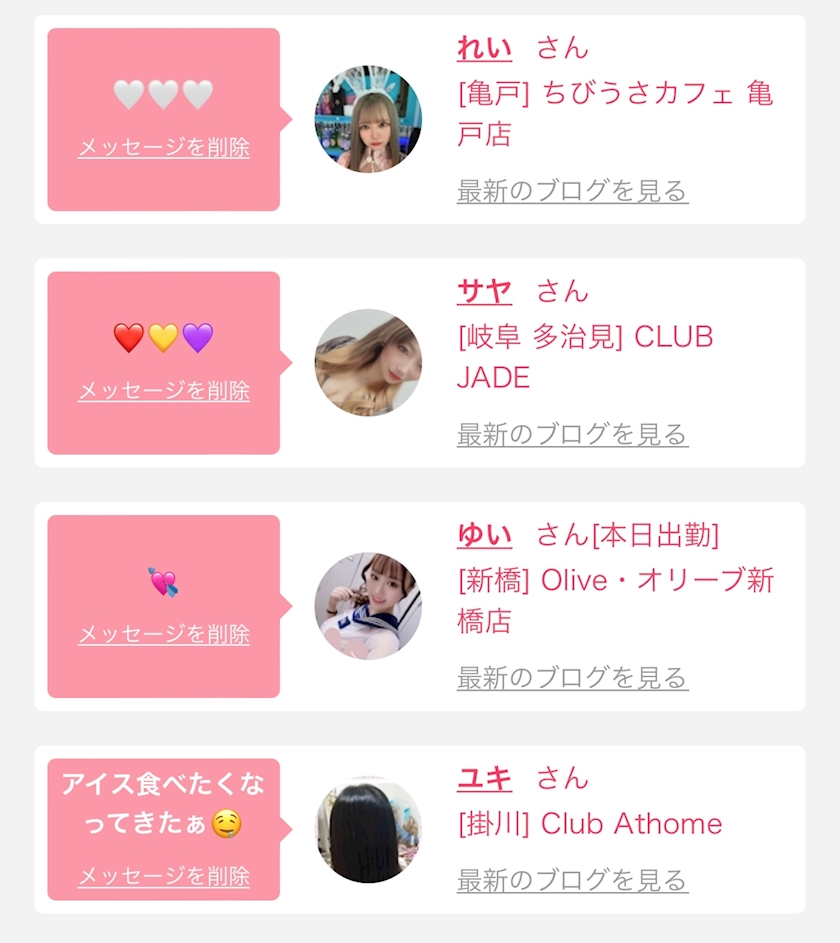The height and width of the screenshot is (943, 840).
Task: View ゆい's latest blog
Action: [572, 678]
